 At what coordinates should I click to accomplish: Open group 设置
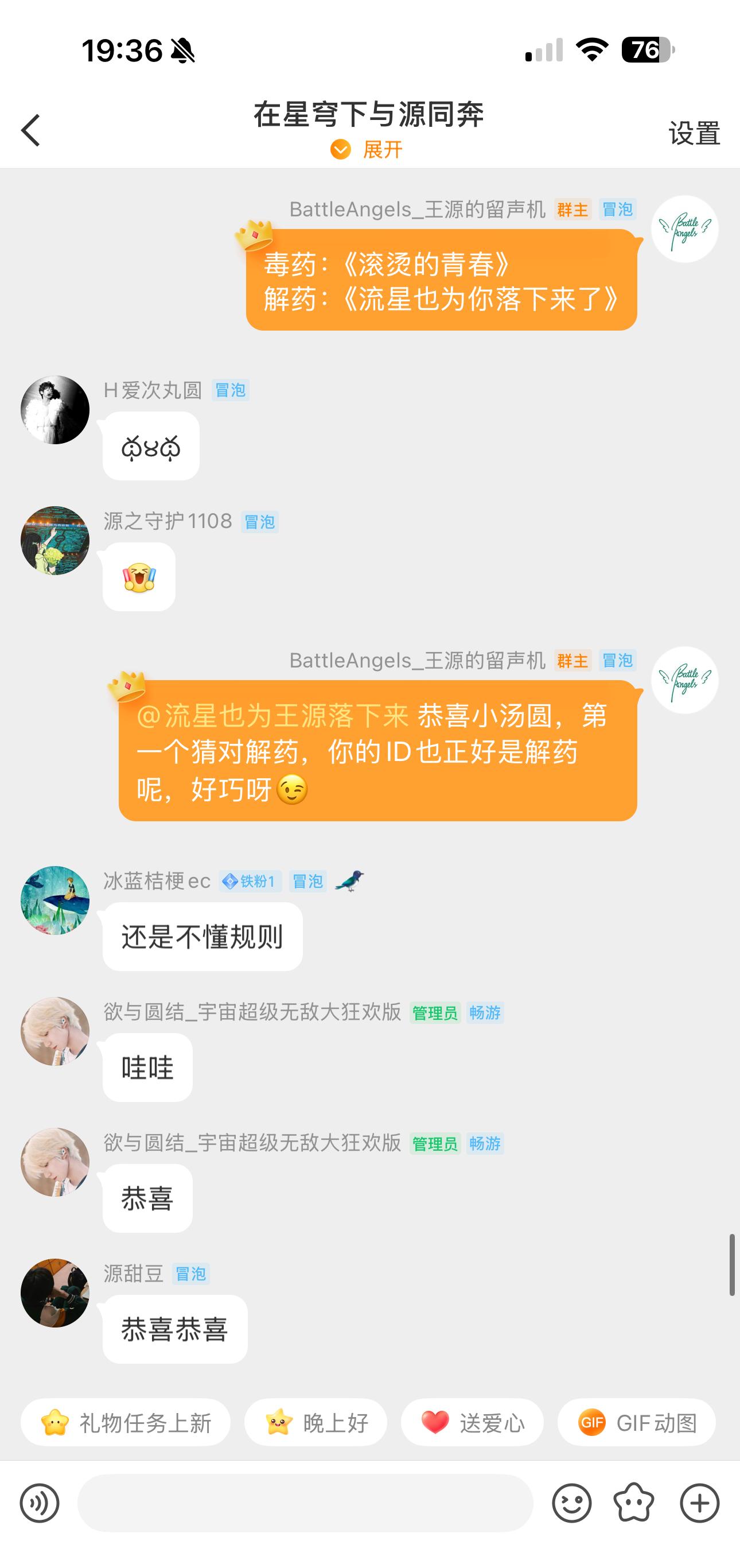pos(694,133)
